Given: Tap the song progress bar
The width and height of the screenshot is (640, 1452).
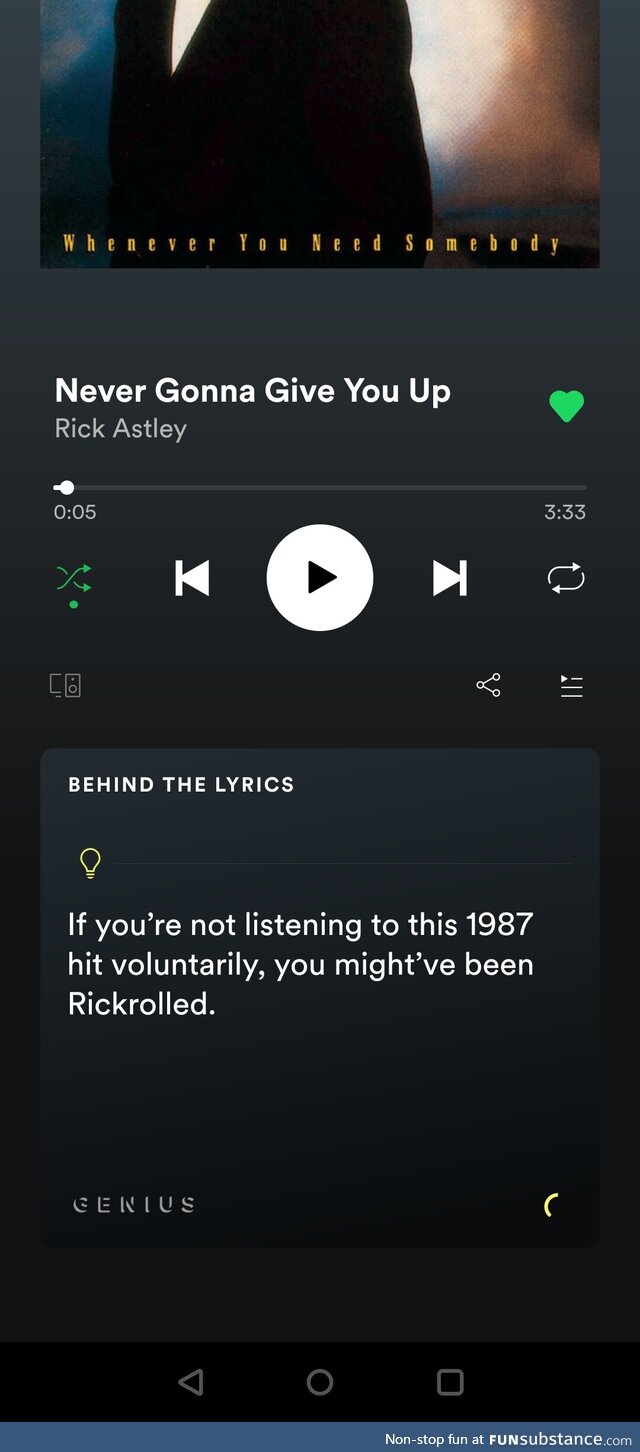Looking at the screenshot, I should click(x=320, y=488).
